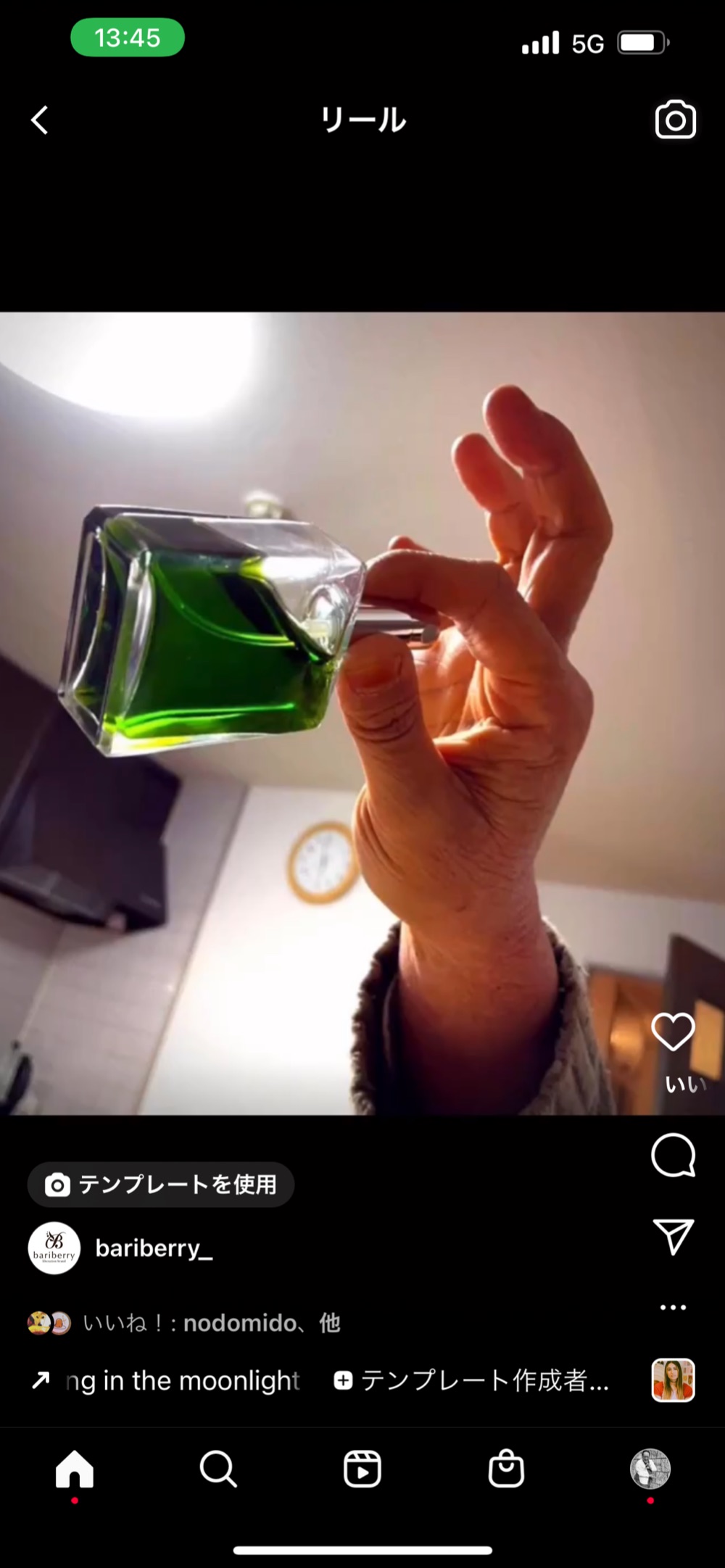Switch to the Home tab
The width and height of the screenshot is (725, 1568).
click(75, 1469)
